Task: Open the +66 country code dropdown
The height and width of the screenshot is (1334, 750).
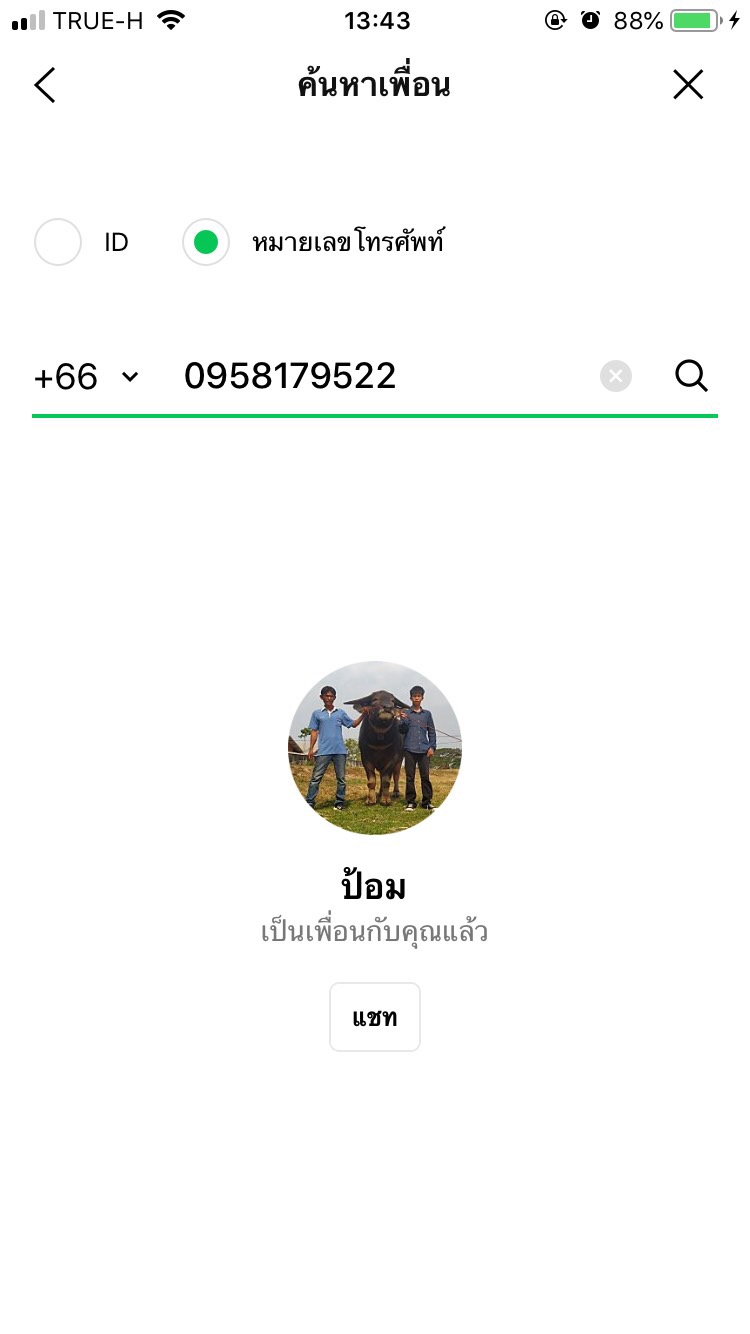Action: (x=87, y=377)
